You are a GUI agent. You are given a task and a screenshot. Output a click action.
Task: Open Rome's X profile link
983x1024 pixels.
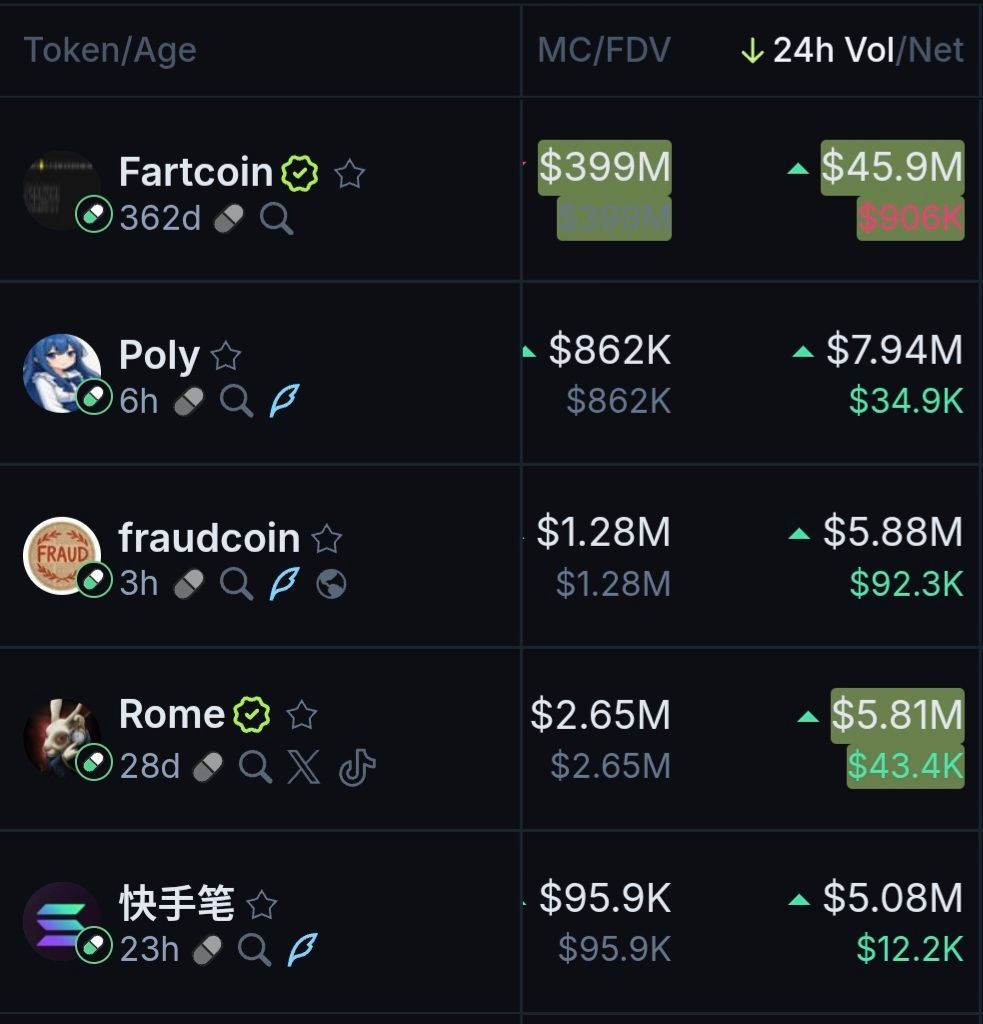click(x=303, y=767)
